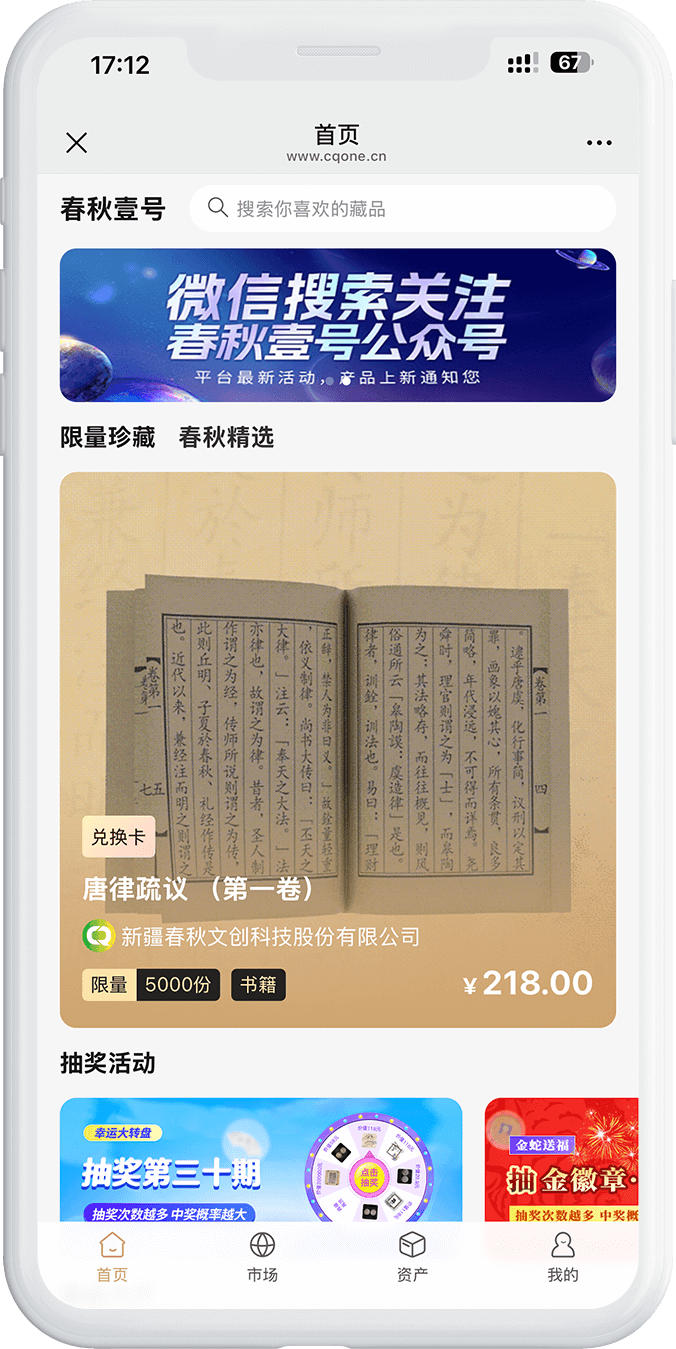676x1349 pixels.
Task: Open the 微信搜索关注 banner
Action: point(338,325)
